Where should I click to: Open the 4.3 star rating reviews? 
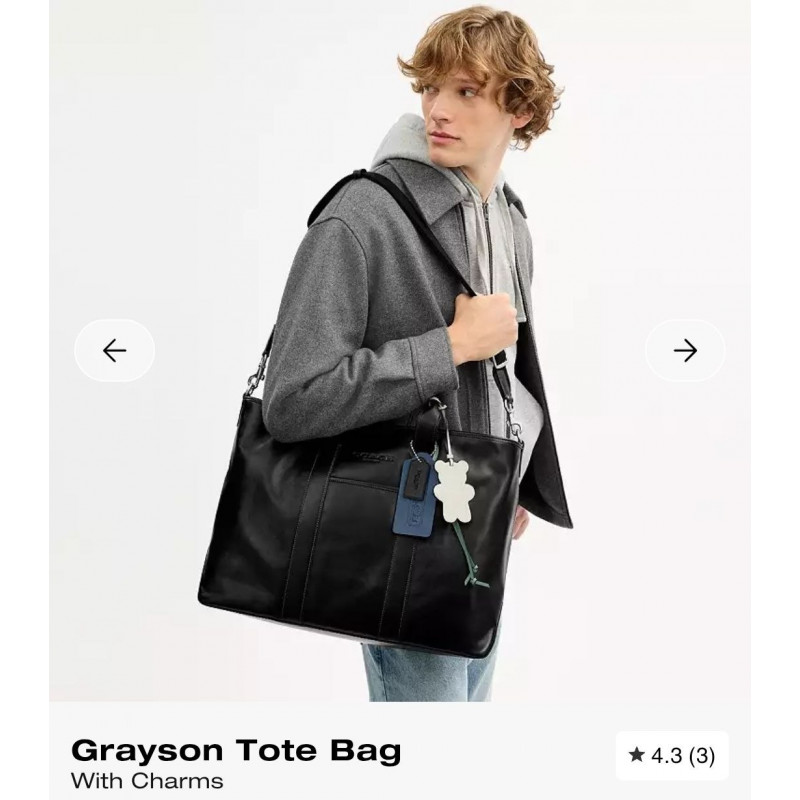click(x=671, y=756)
